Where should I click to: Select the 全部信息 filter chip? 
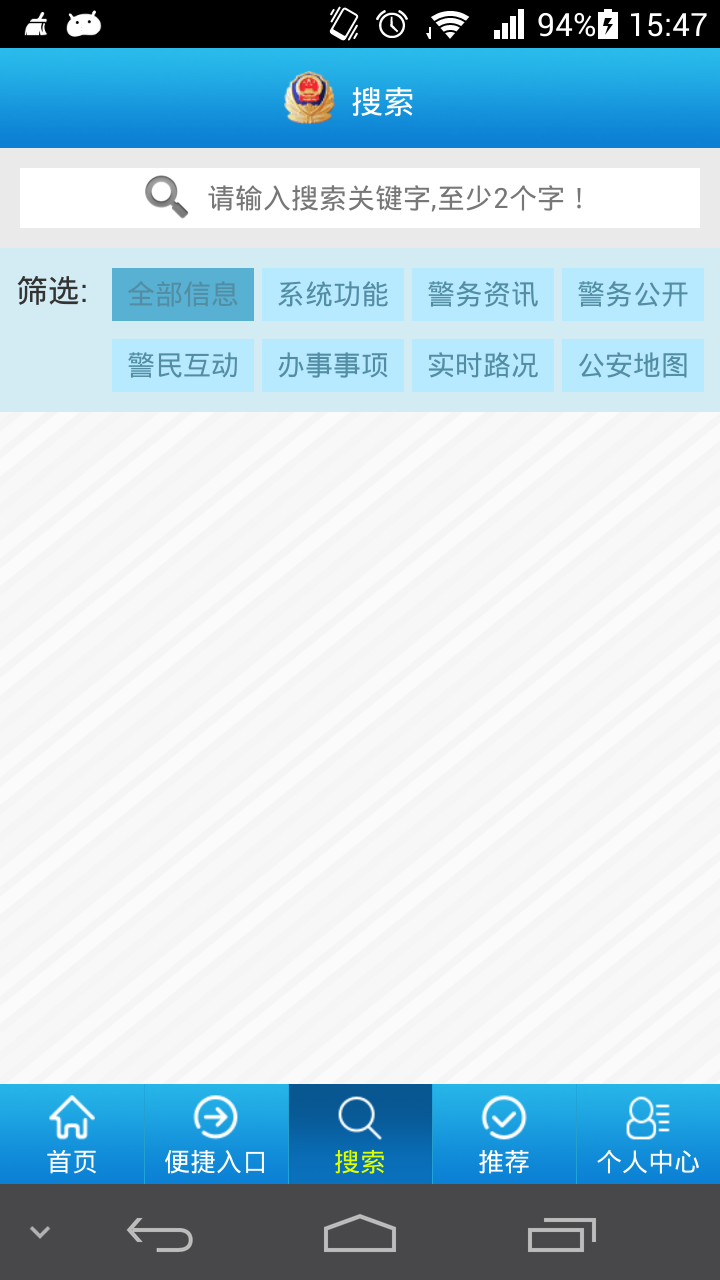(183, 294)
